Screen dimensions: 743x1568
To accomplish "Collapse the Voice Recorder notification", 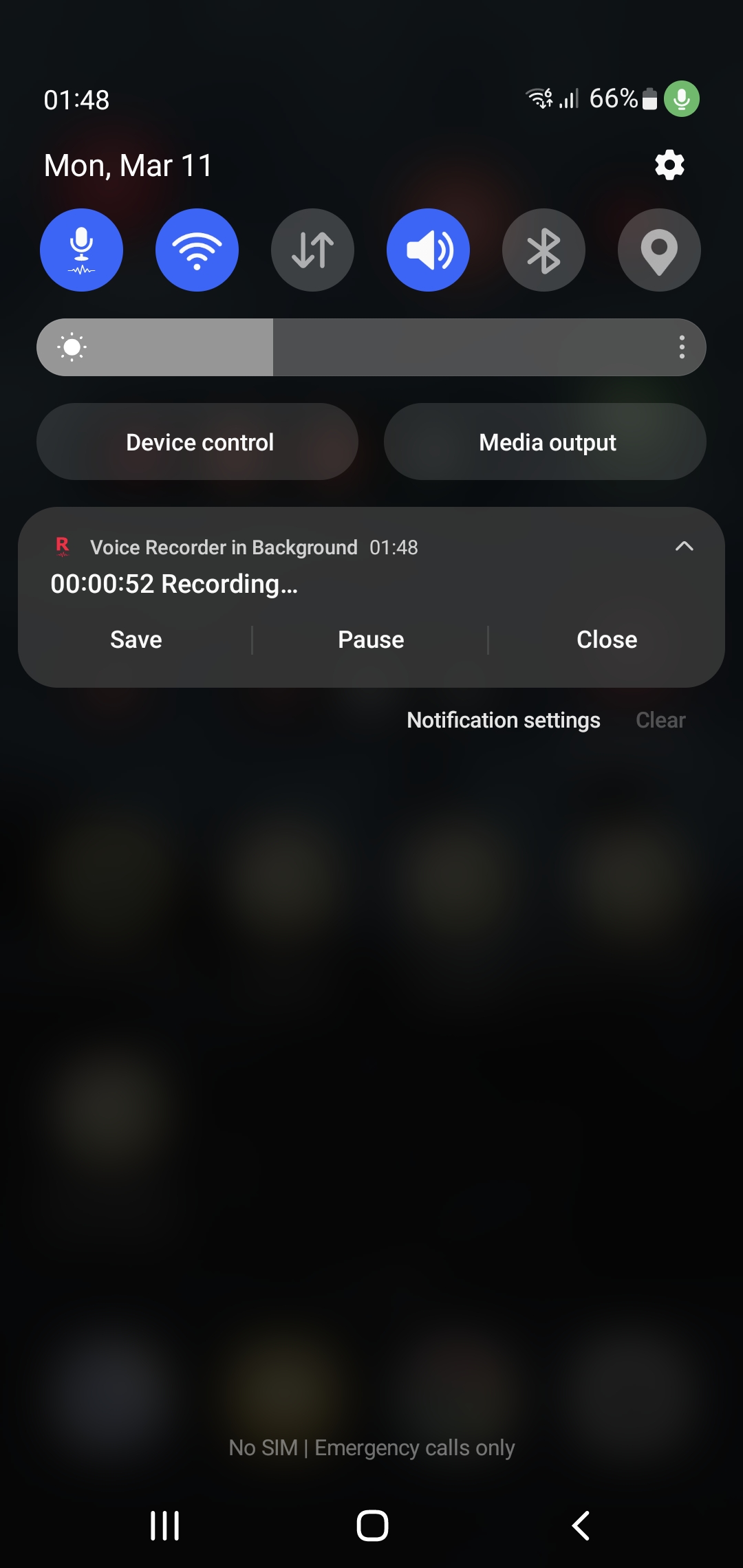I will pos(684,547).
